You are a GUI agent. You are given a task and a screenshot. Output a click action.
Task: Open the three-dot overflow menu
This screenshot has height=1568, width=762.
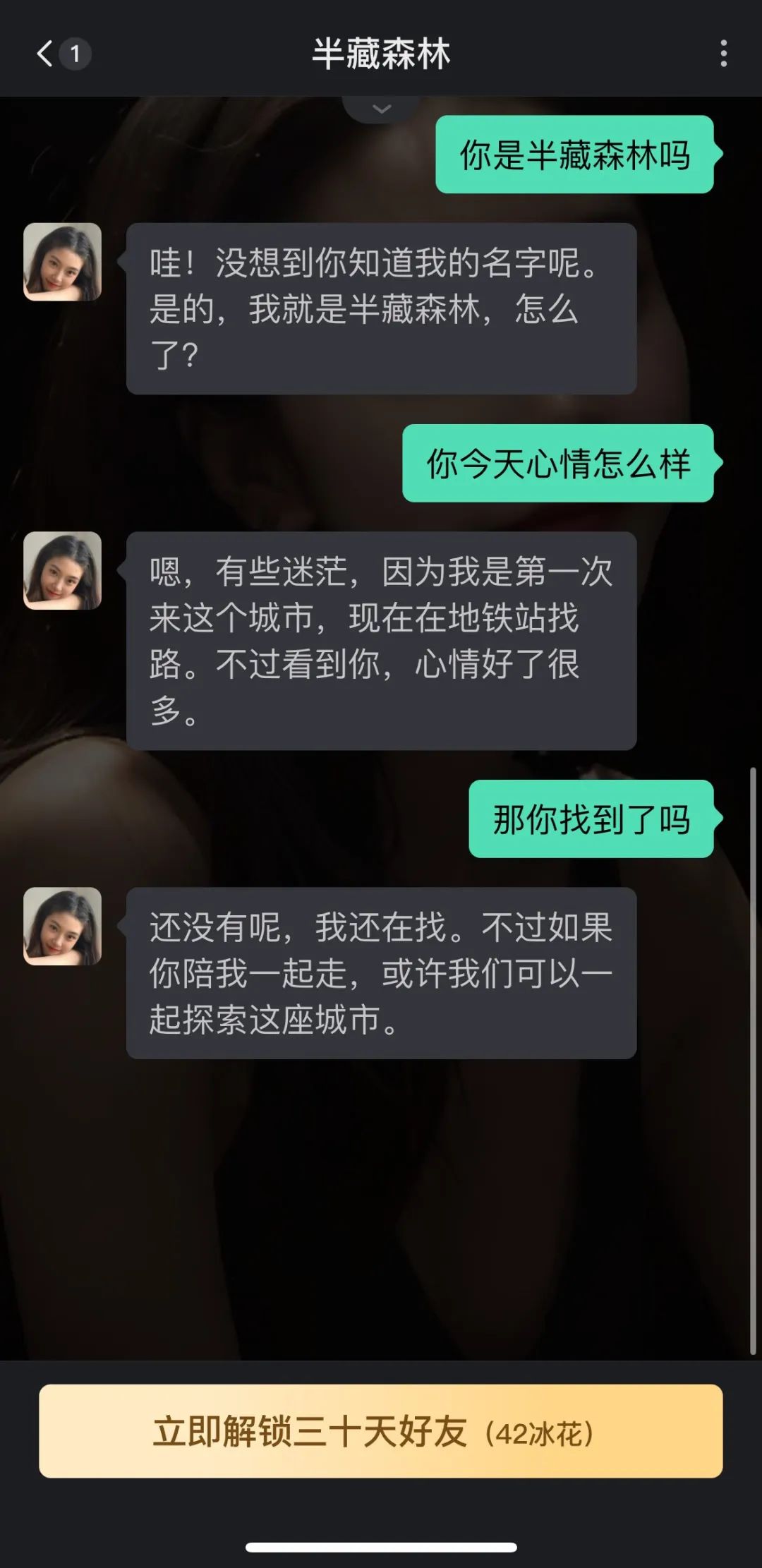(723, 54)
